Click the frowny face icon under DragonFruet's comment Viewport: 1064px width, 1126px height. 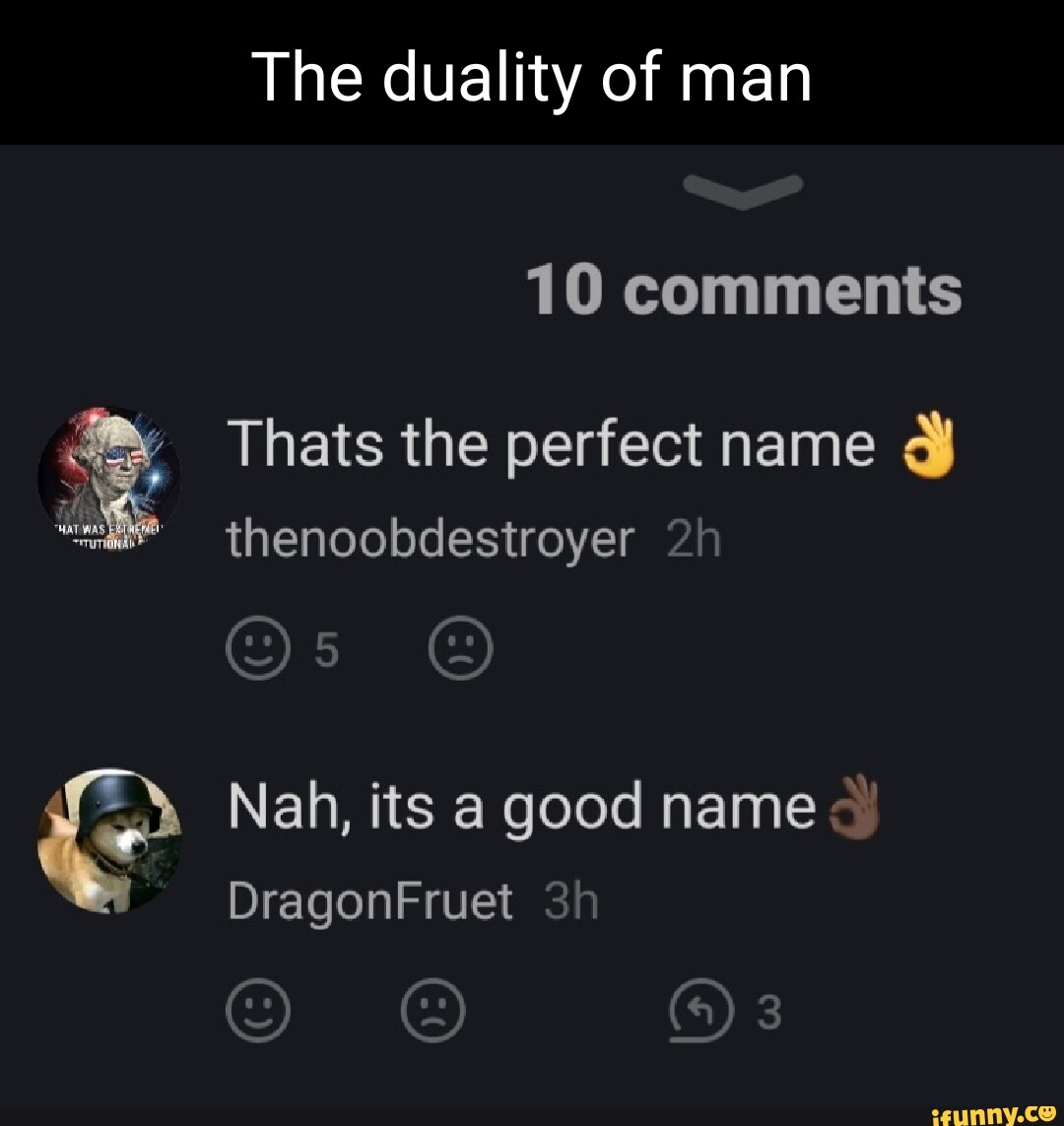433,1009
